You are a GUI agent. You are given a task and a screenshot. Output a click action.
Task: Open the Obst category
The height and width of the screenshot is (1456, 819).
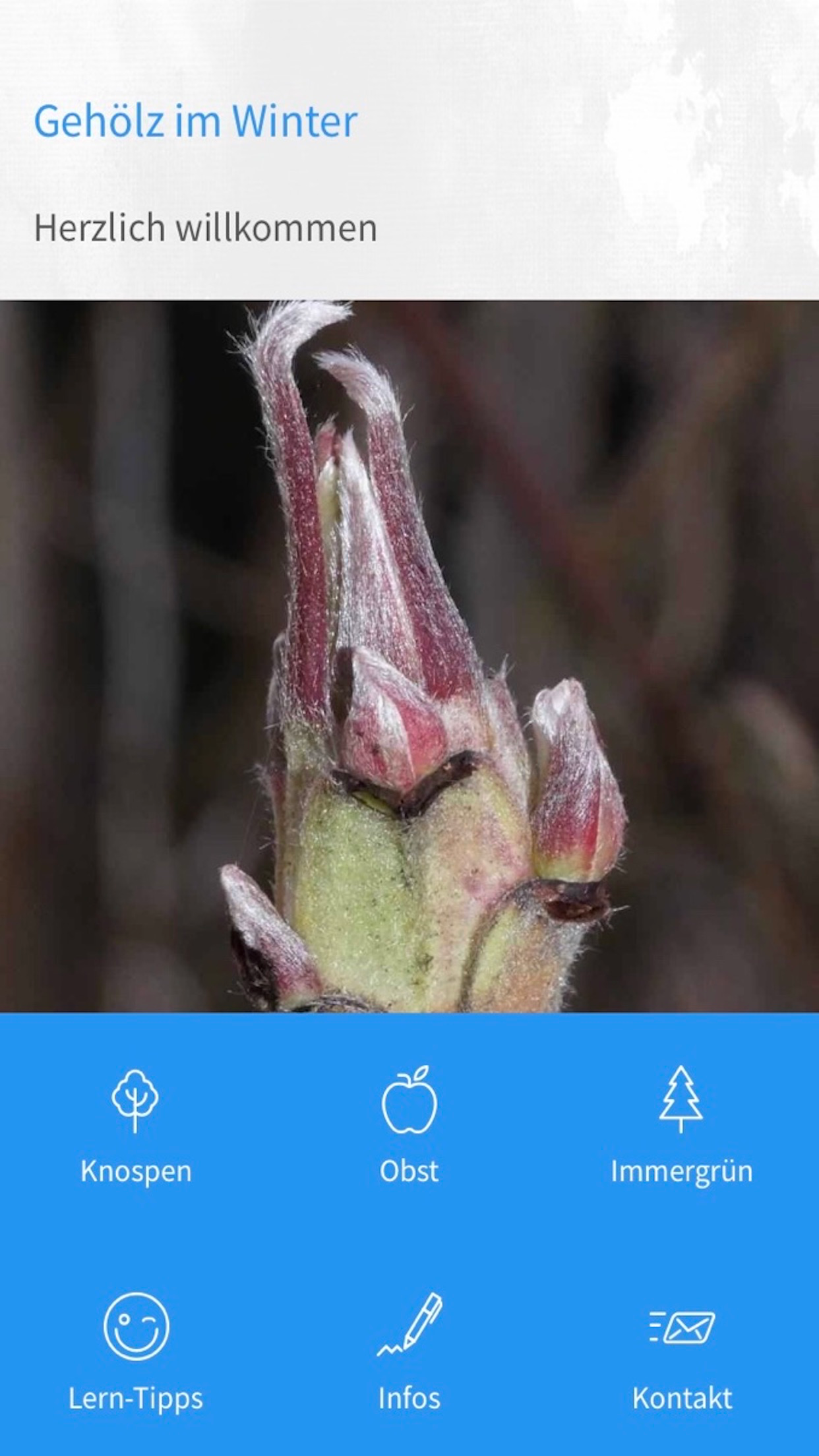click(x=409, y=1127)
